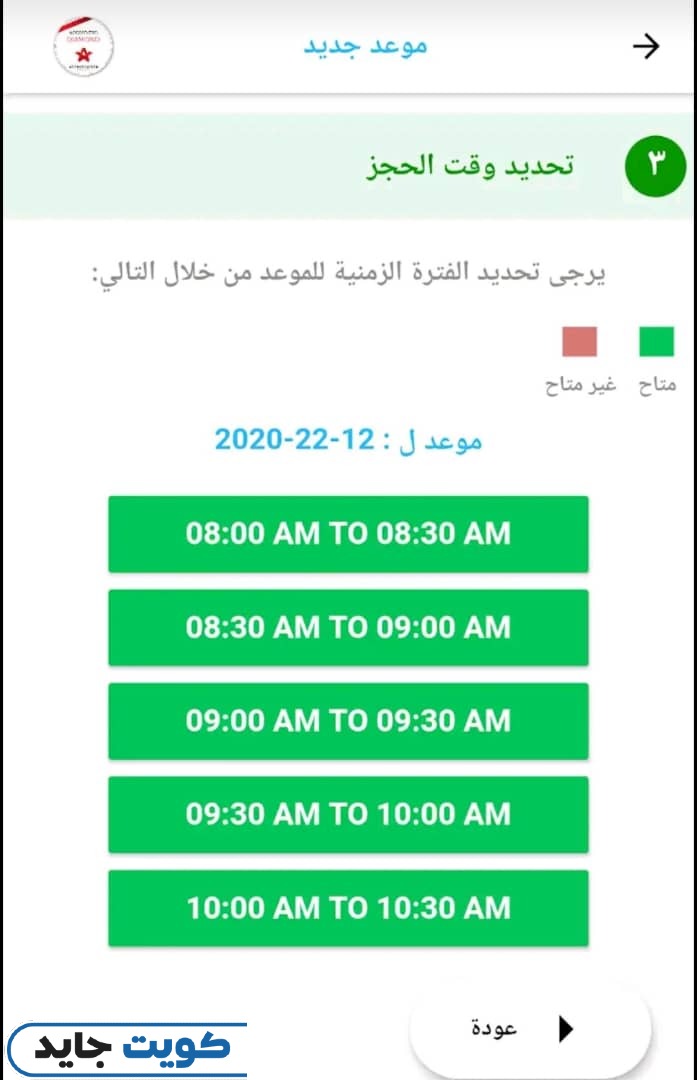Choose the 08:30 AM to 09:00 AM slot
697x1080 pixels.
[x=348, y=628]
